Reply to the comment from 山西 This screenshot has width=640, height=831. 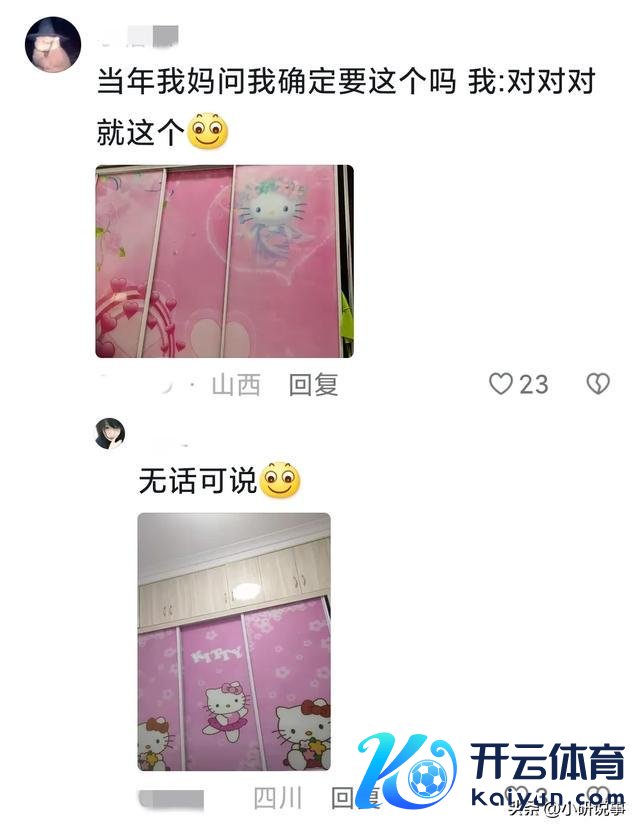(313, 385)
